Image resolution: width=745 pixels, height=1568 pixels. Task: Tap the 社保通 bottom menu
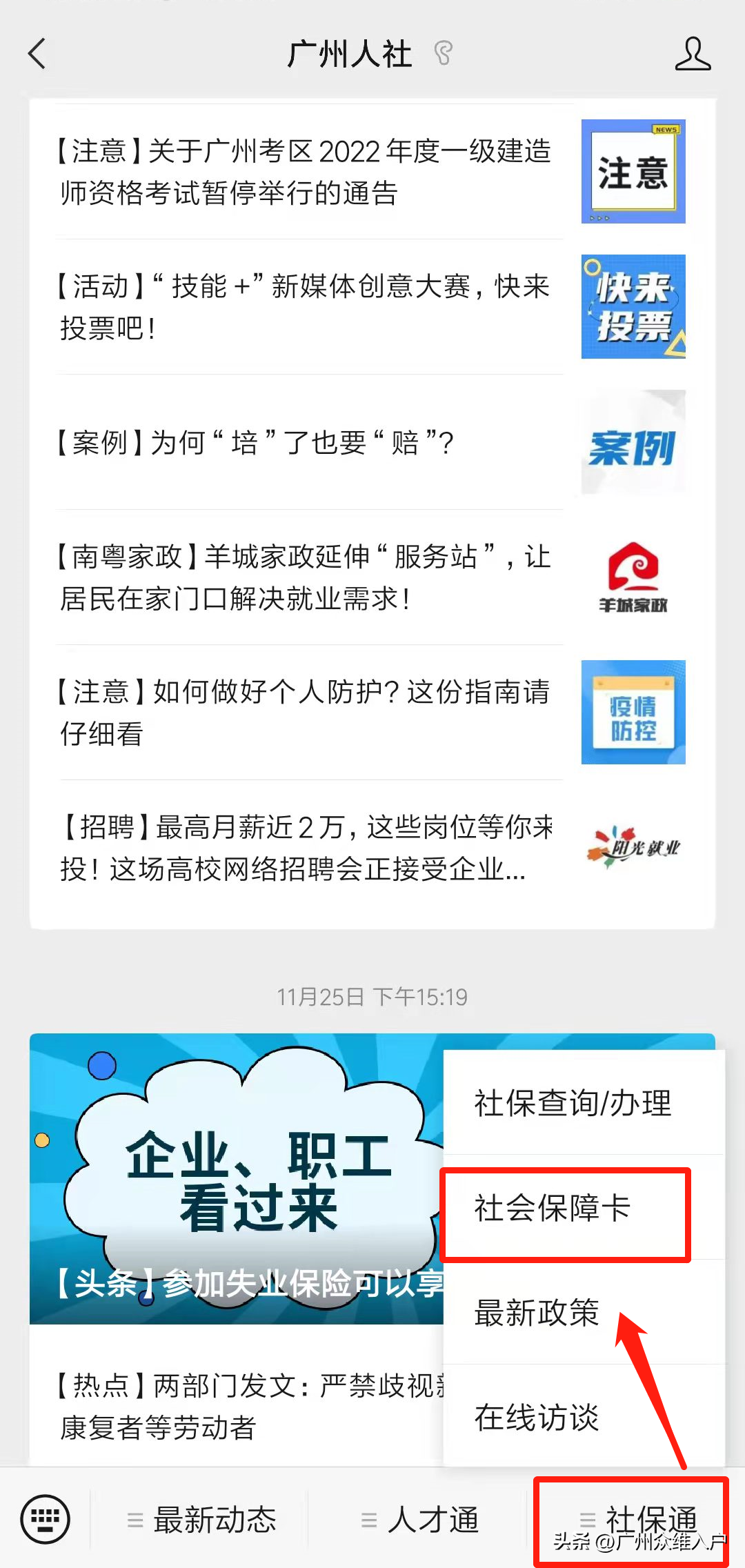click(638, 1518)
